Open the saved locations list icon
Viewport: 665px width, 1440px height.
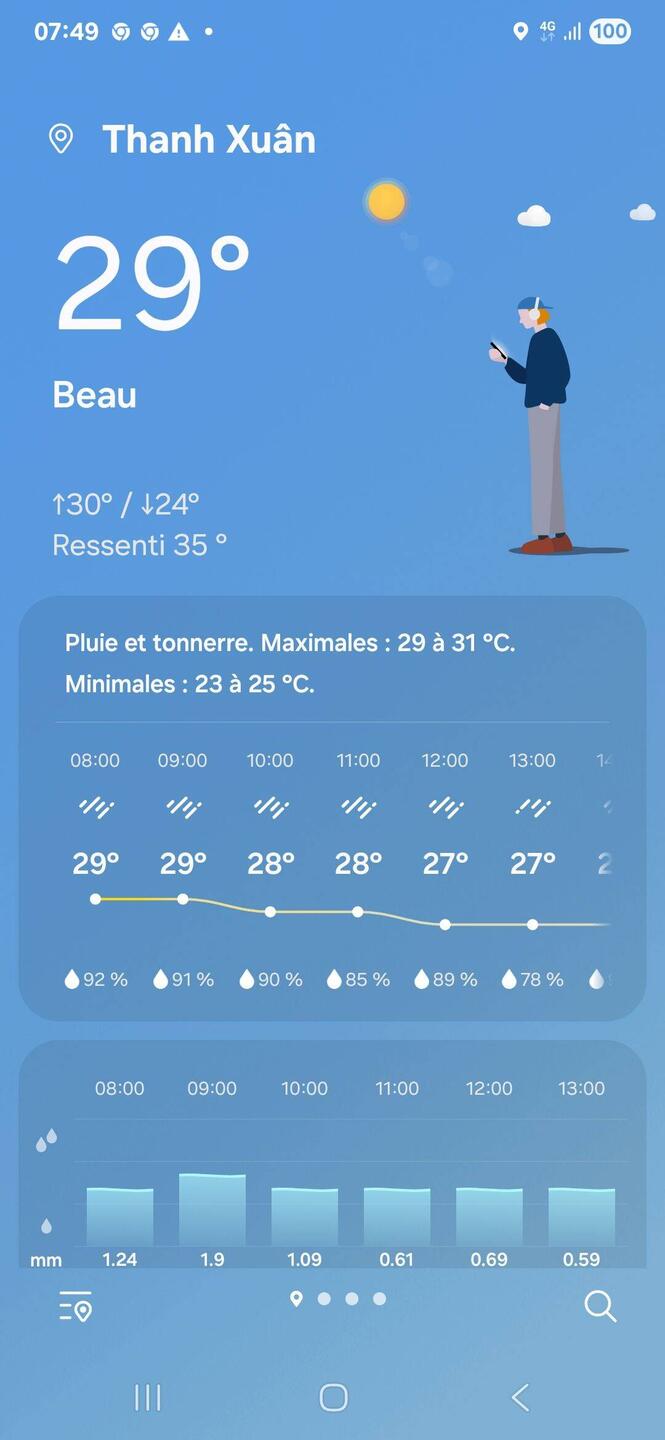click(x=75, y=1306)
